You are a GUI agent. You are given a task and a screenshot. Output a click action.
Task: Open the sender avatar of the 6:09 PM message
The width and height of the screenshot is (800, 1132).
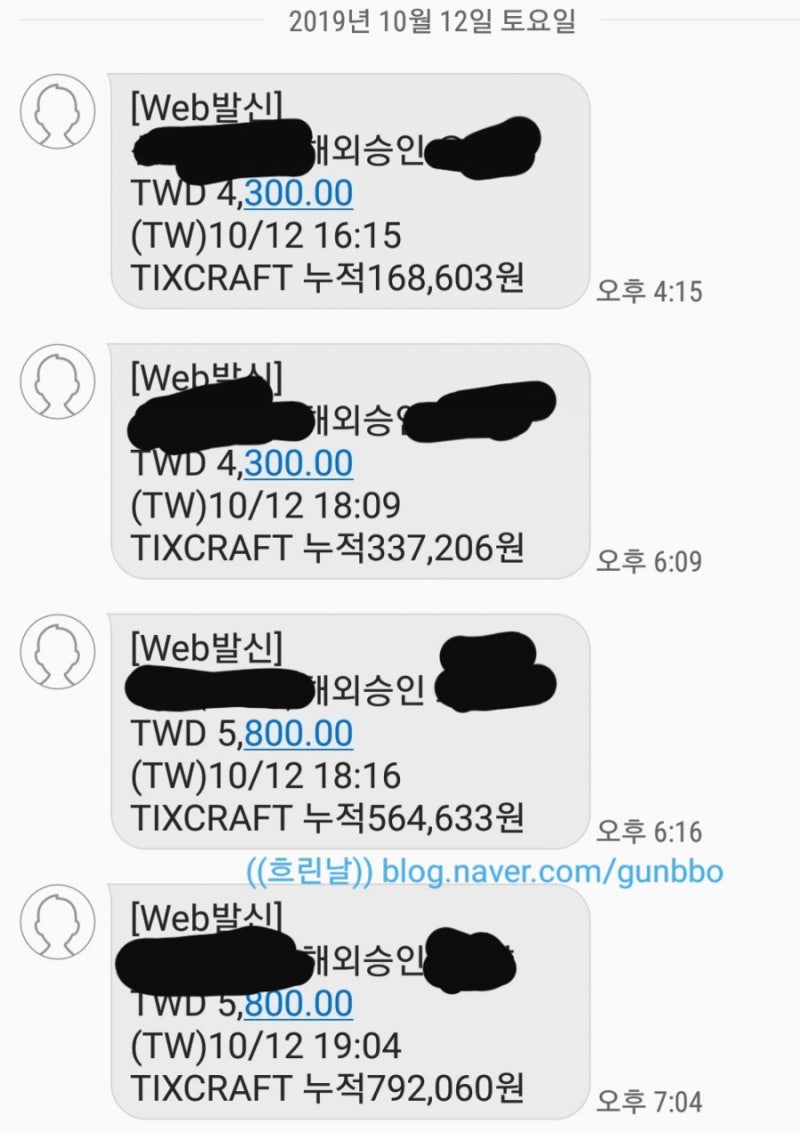tap(55, 382)
